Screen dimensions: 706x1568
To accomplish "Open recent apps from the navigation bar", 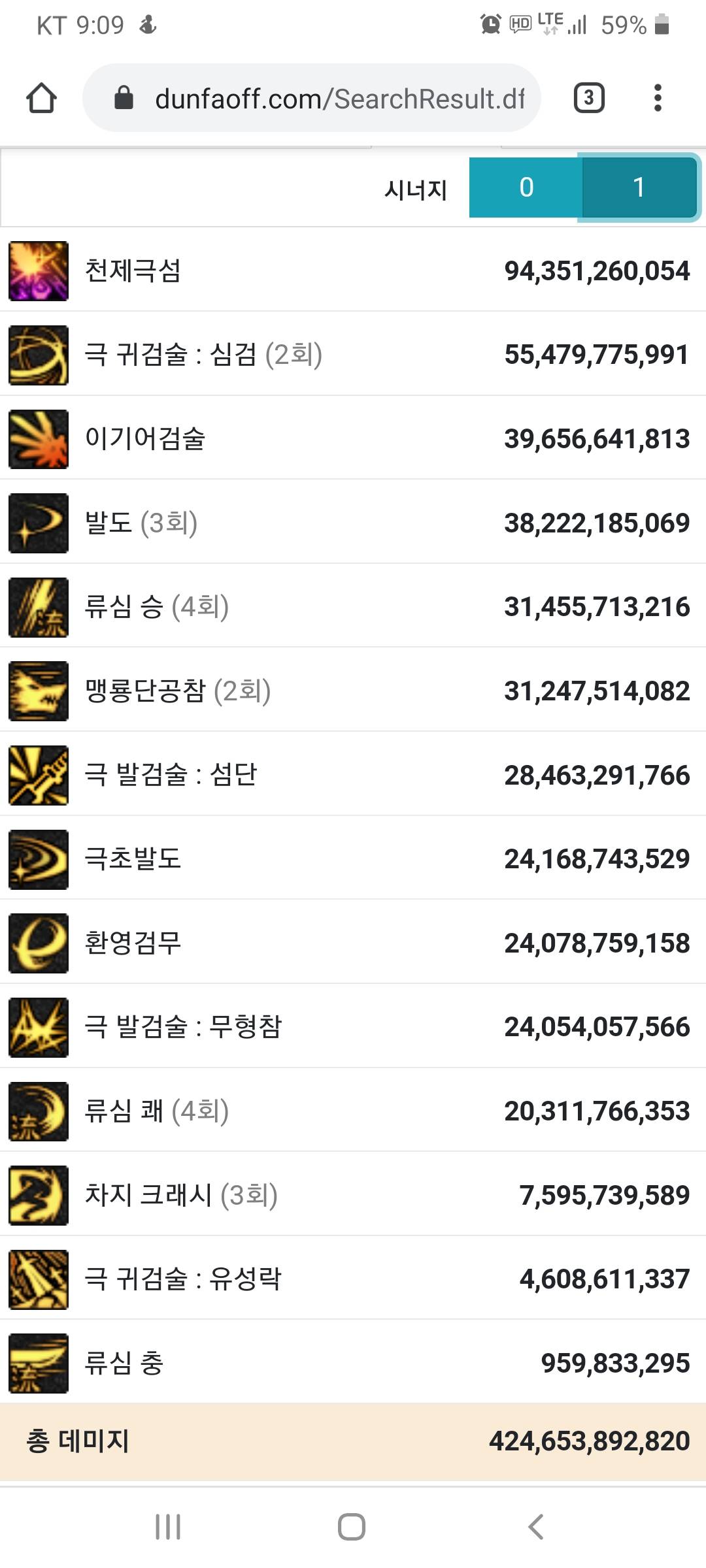I will tap(168, 1527).
